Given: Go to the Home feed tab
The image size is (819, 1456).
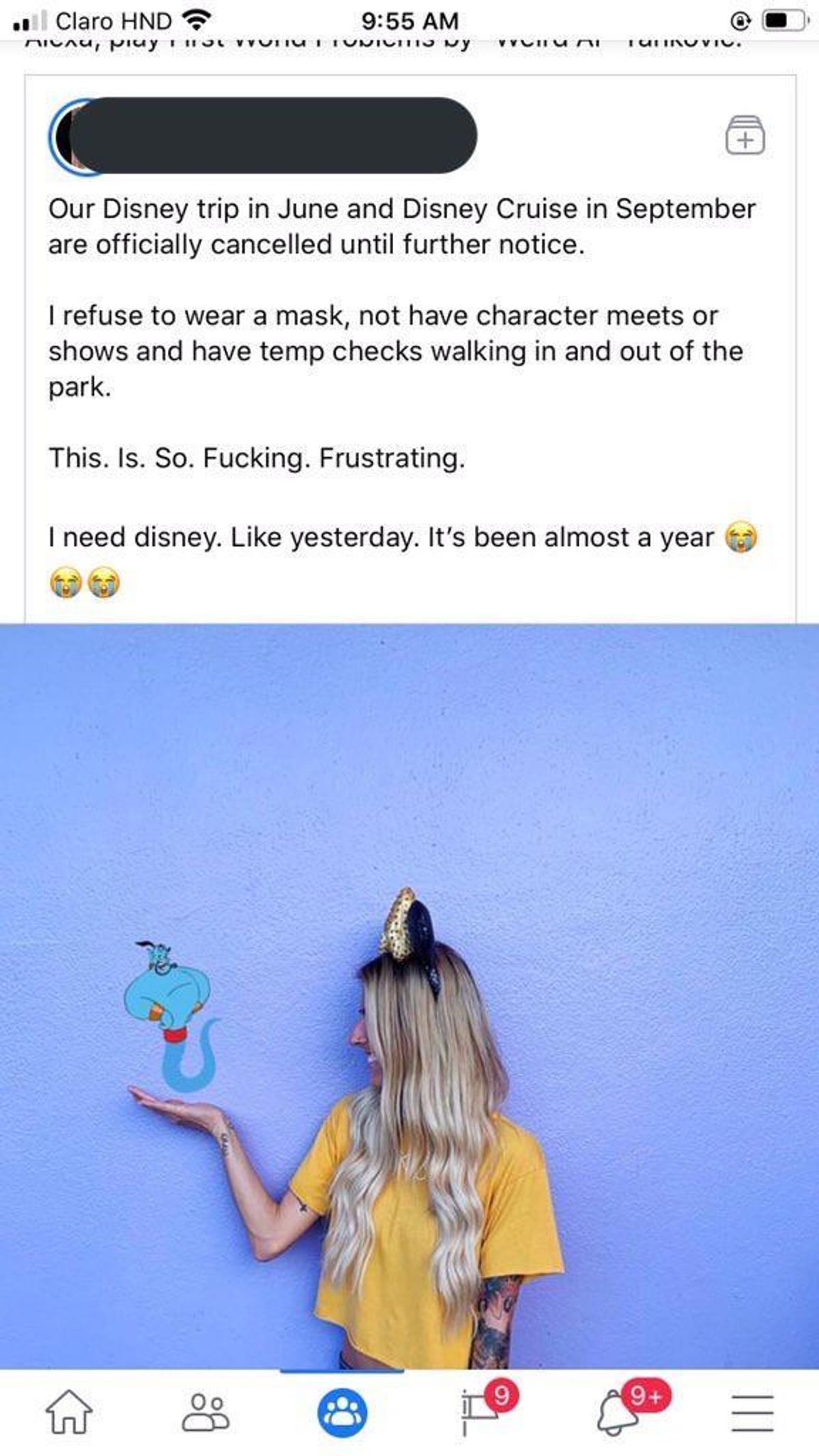Looking at the screenshot, I should (69, 1412).
